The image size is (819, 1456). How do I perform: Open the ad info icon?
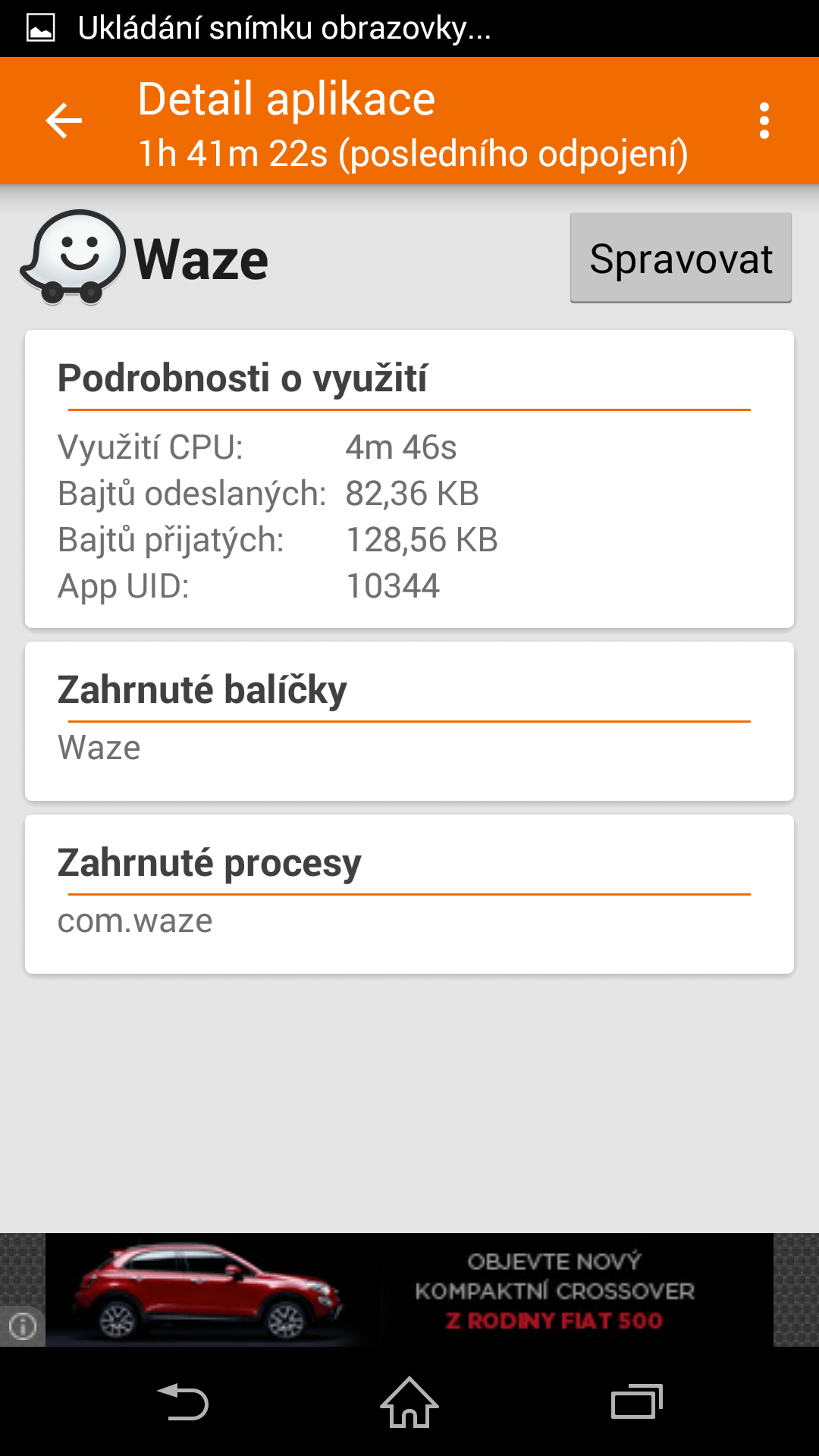[x=22, y=1326]
